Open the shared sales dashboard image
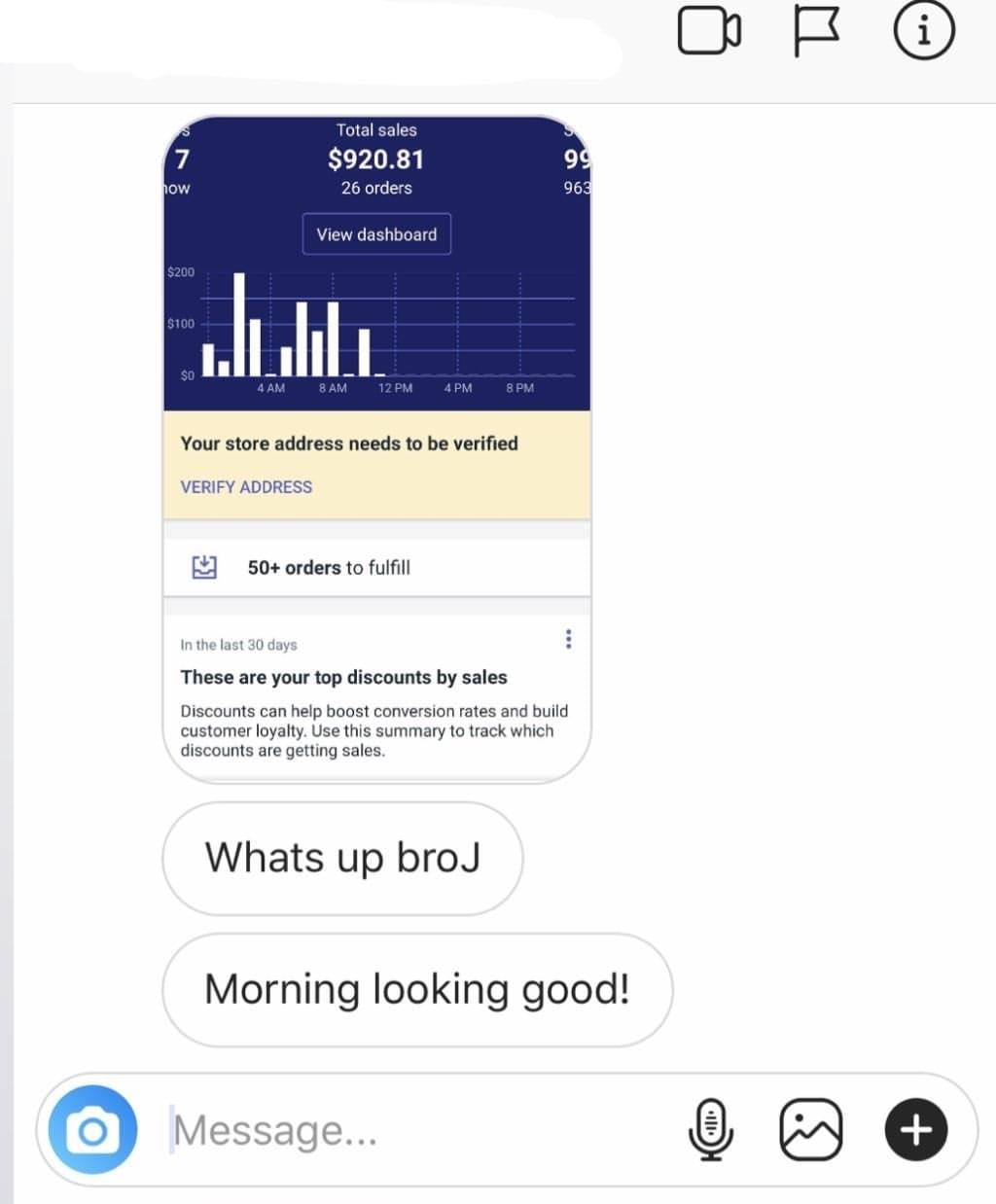 [376, 447]
